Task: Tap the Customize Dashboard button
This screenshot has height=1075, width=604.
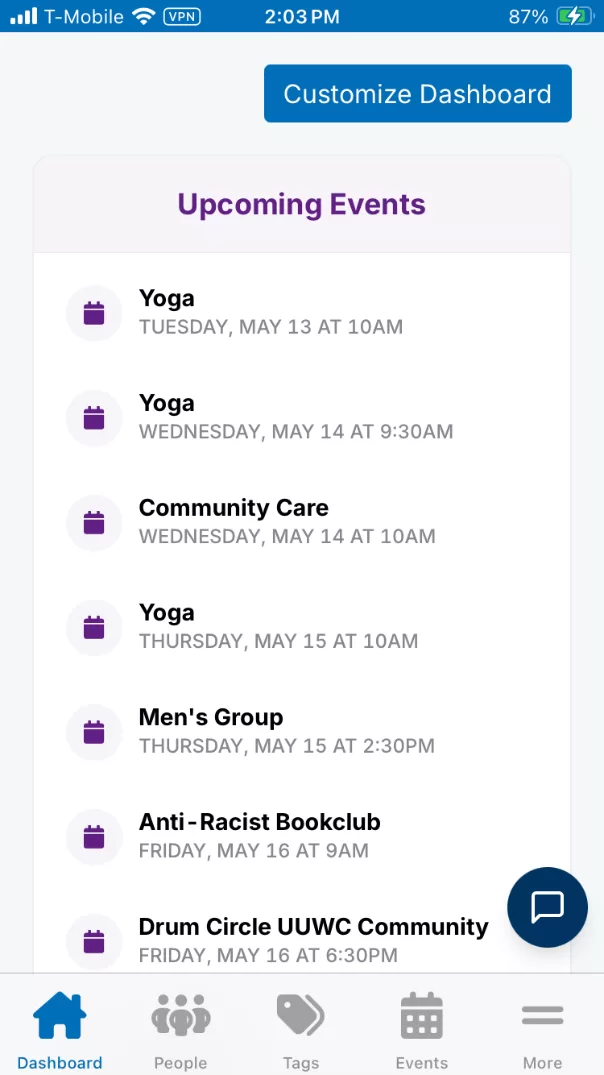Action: 417,94
